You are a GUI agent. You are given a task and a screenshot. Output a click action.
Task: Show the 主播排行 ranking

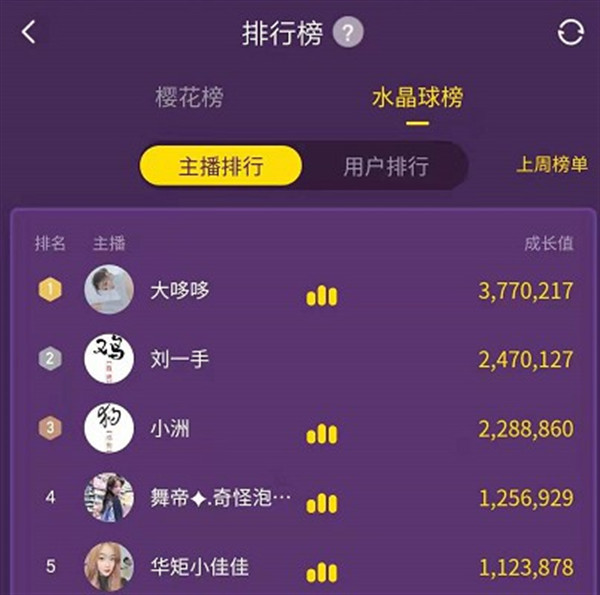pyautogui.click(x=221, y=166)
